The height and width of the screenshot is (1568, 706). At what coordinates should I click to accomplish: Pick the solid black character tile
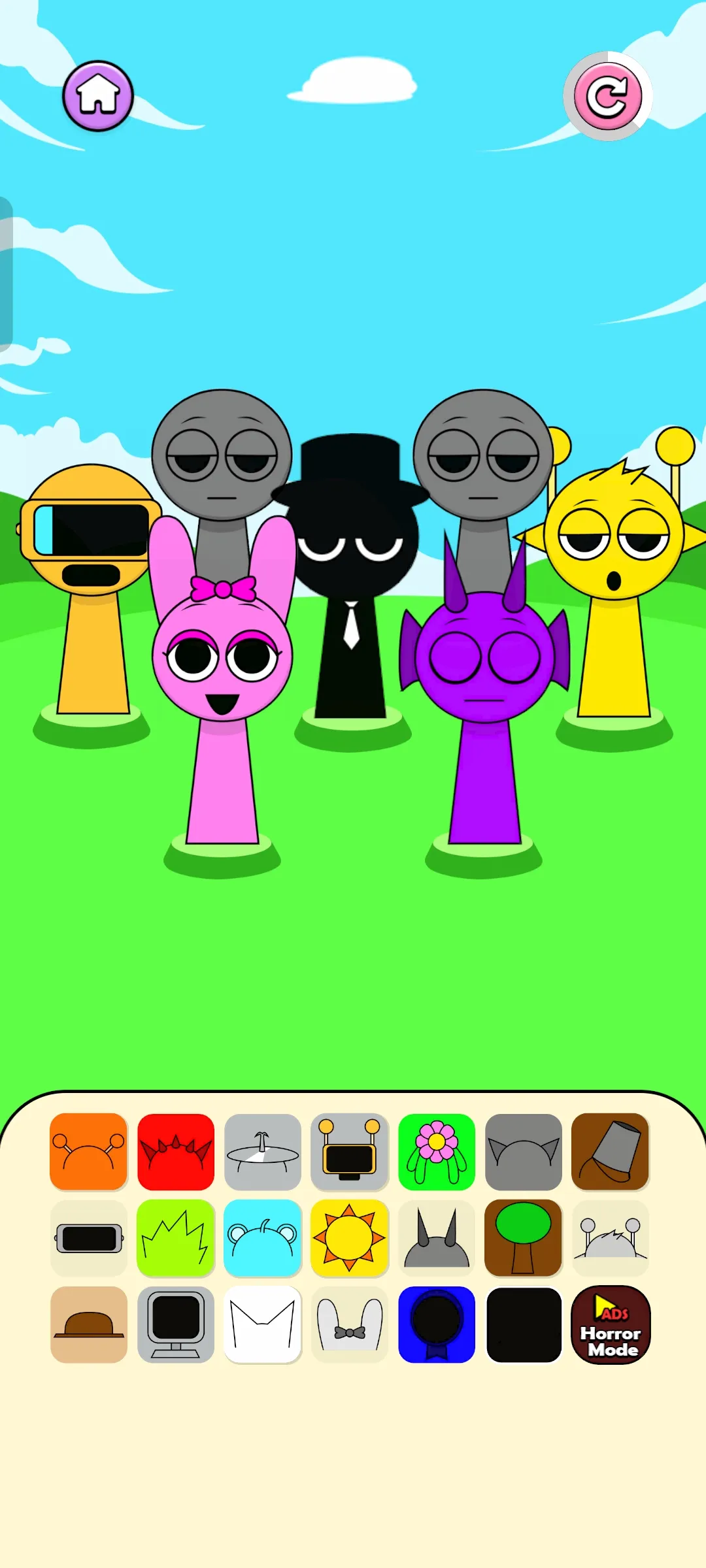click(524, 1325)
